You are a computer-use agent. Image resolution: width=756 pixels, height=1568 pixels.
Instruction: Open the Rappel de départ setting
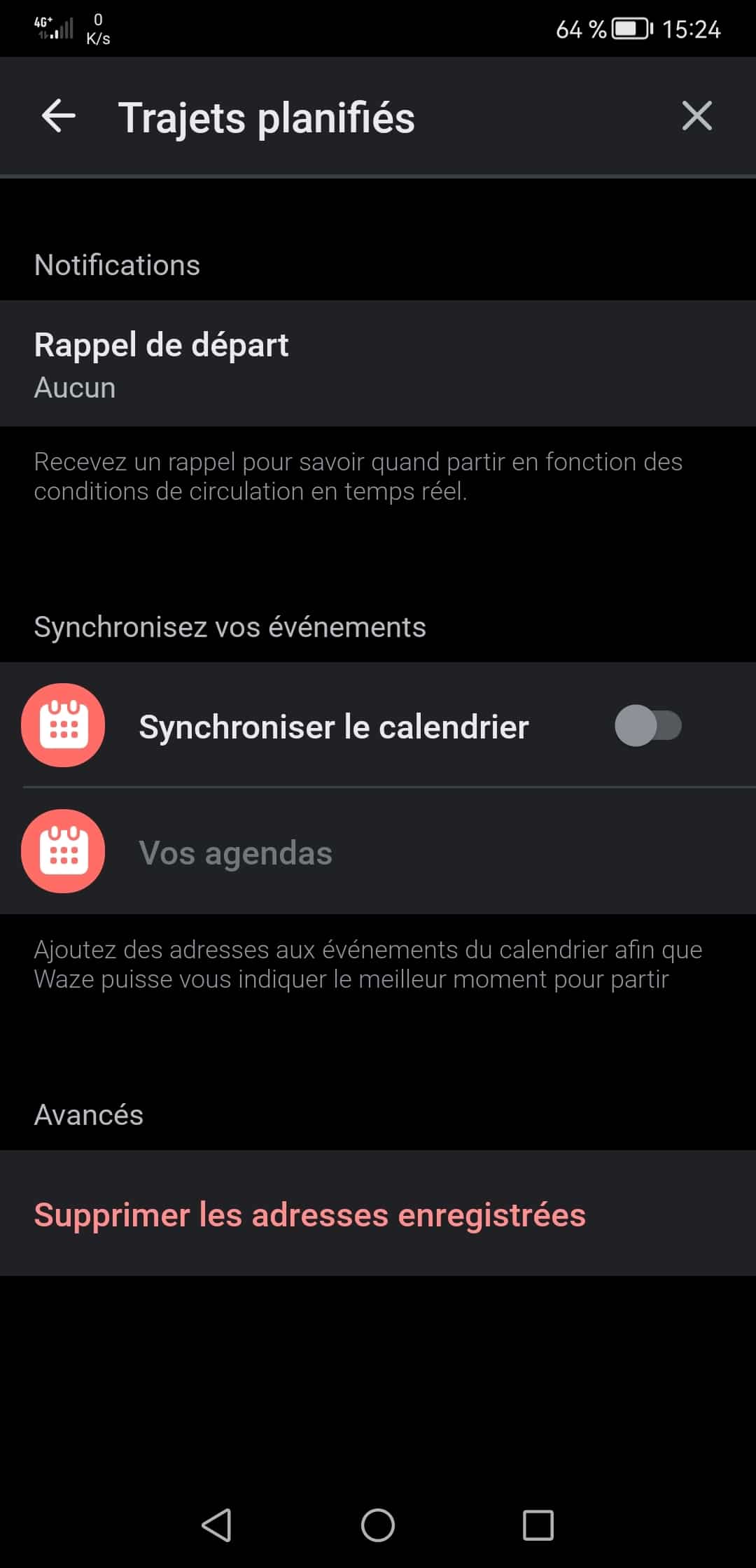pos(378,364)
